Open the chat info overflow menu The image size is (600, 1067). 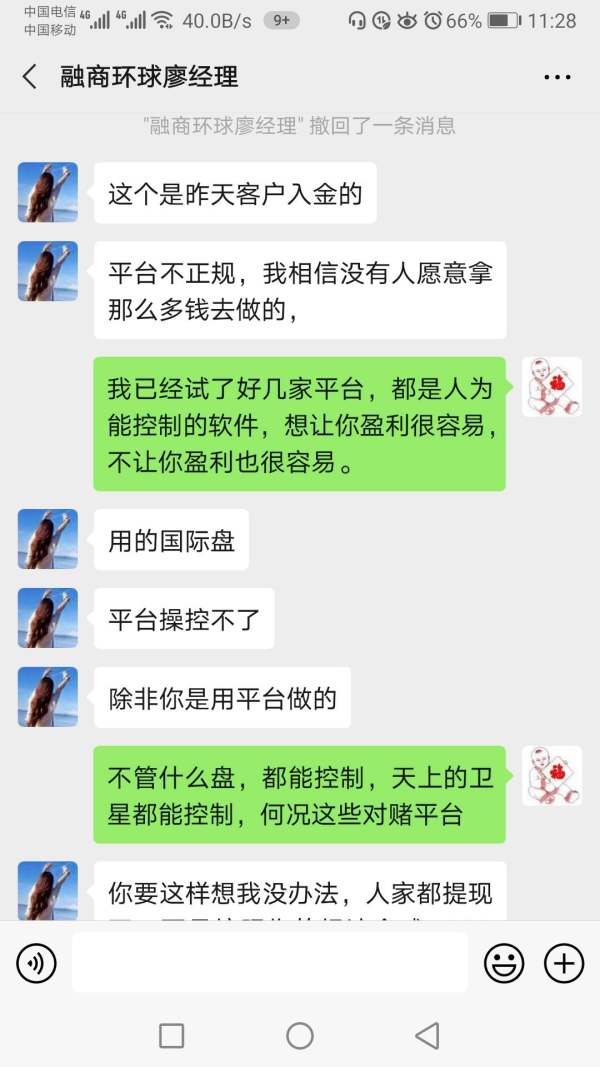coord(557,77)
